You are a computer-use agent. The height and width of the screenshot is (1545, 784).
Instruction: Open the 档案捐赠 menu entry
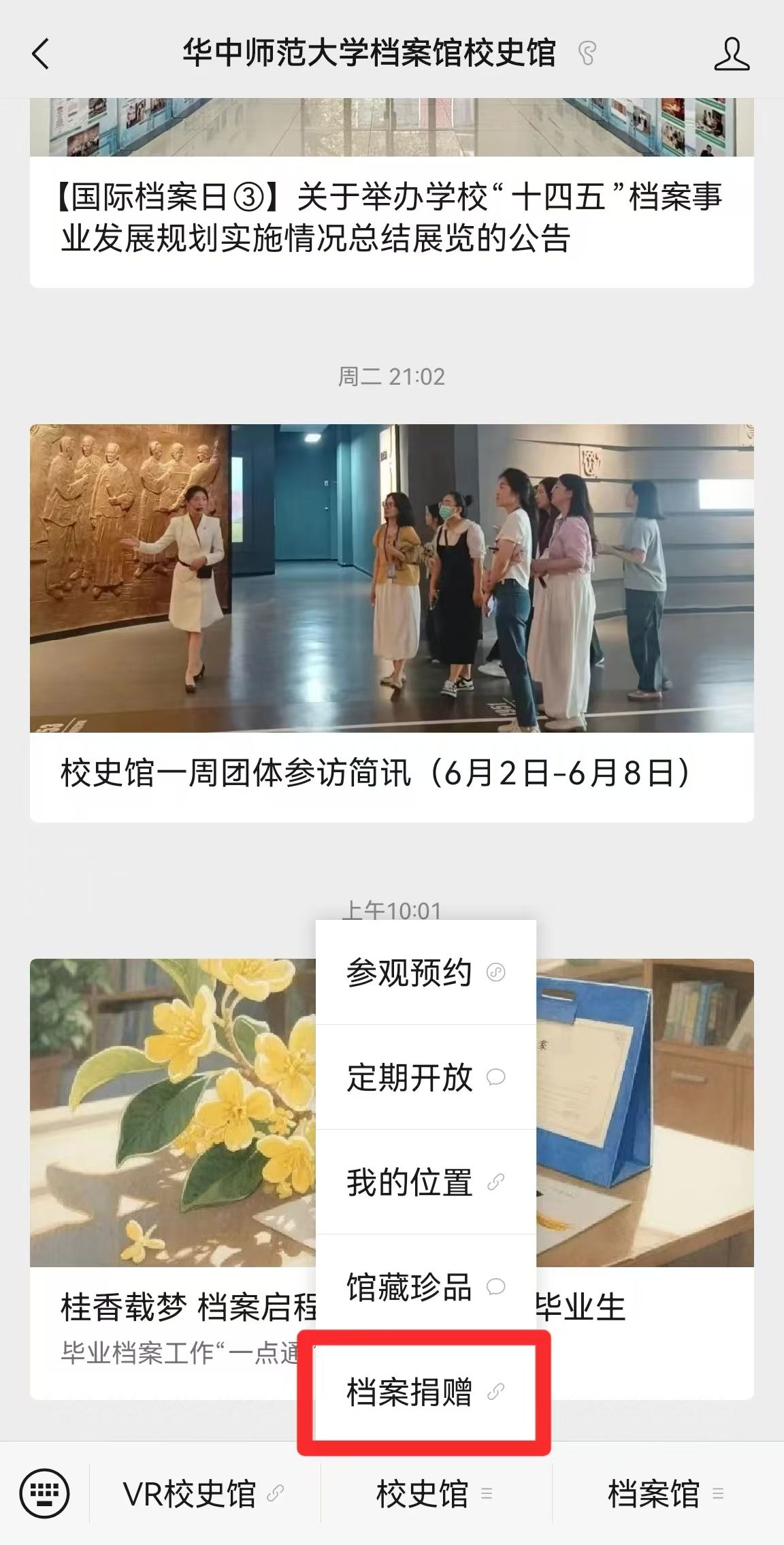point(425,1392)
